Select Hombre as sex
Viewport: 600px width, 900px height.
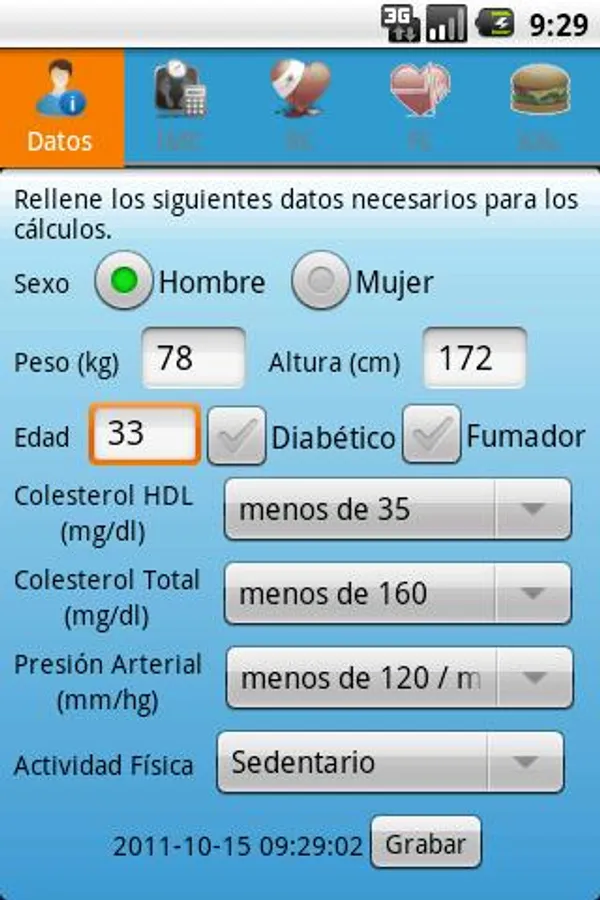point(124,281)
